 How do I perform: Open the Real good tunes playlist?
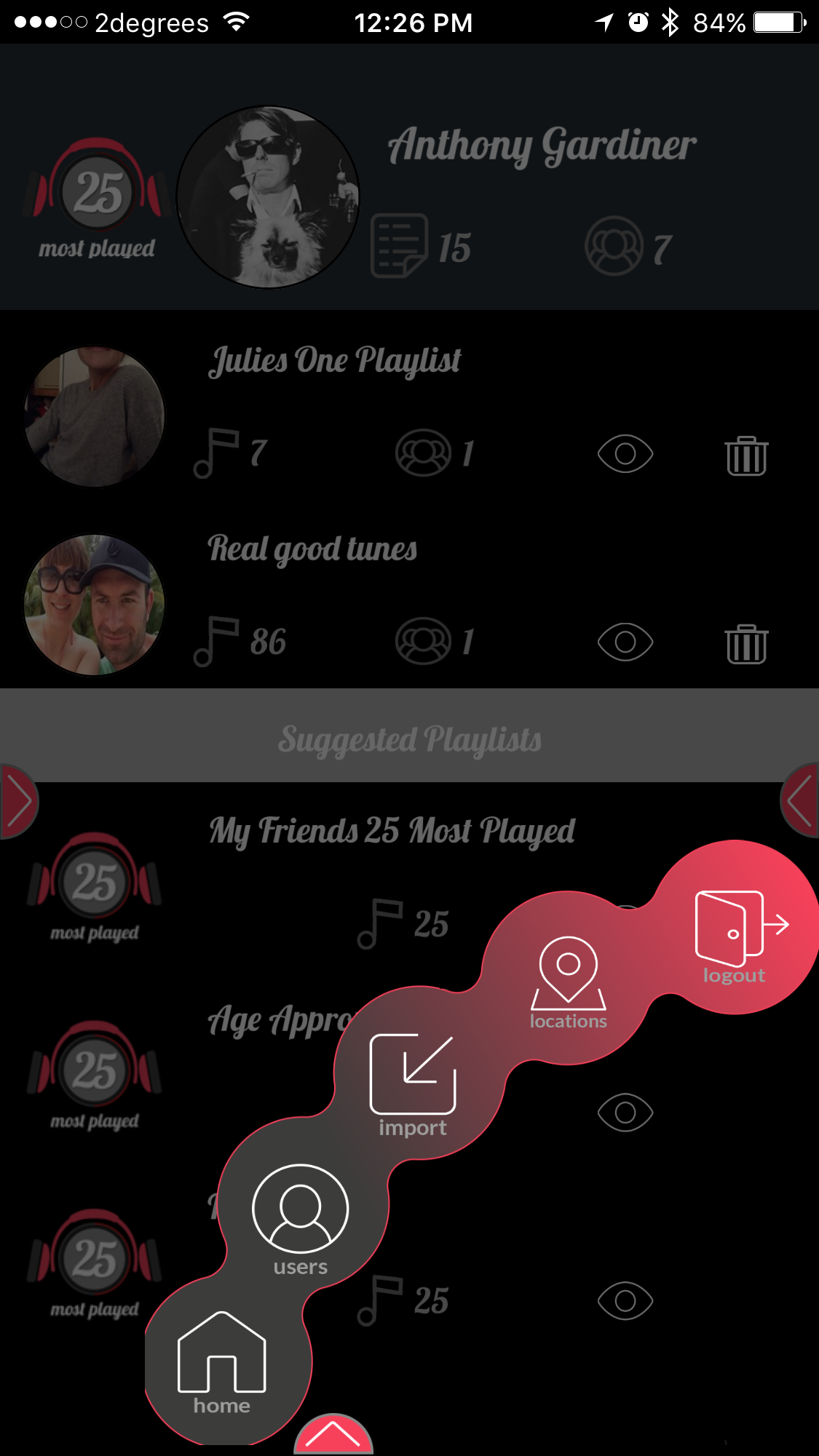pyautogui.click(x=312, y=549)
